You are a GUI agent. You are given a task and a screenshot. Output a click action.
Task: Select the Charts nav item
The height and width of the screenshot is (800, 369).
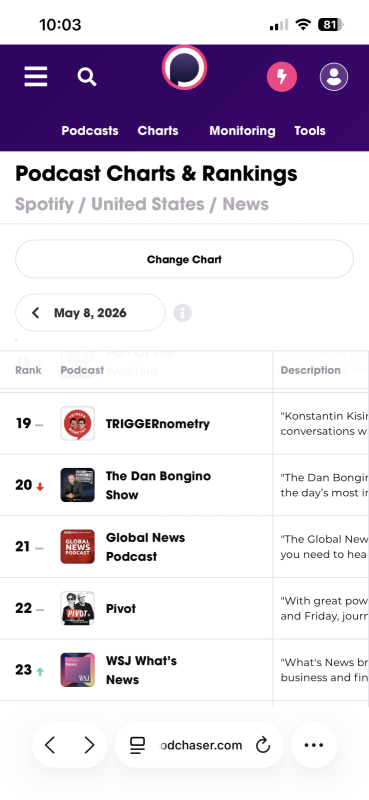point(158,131)
